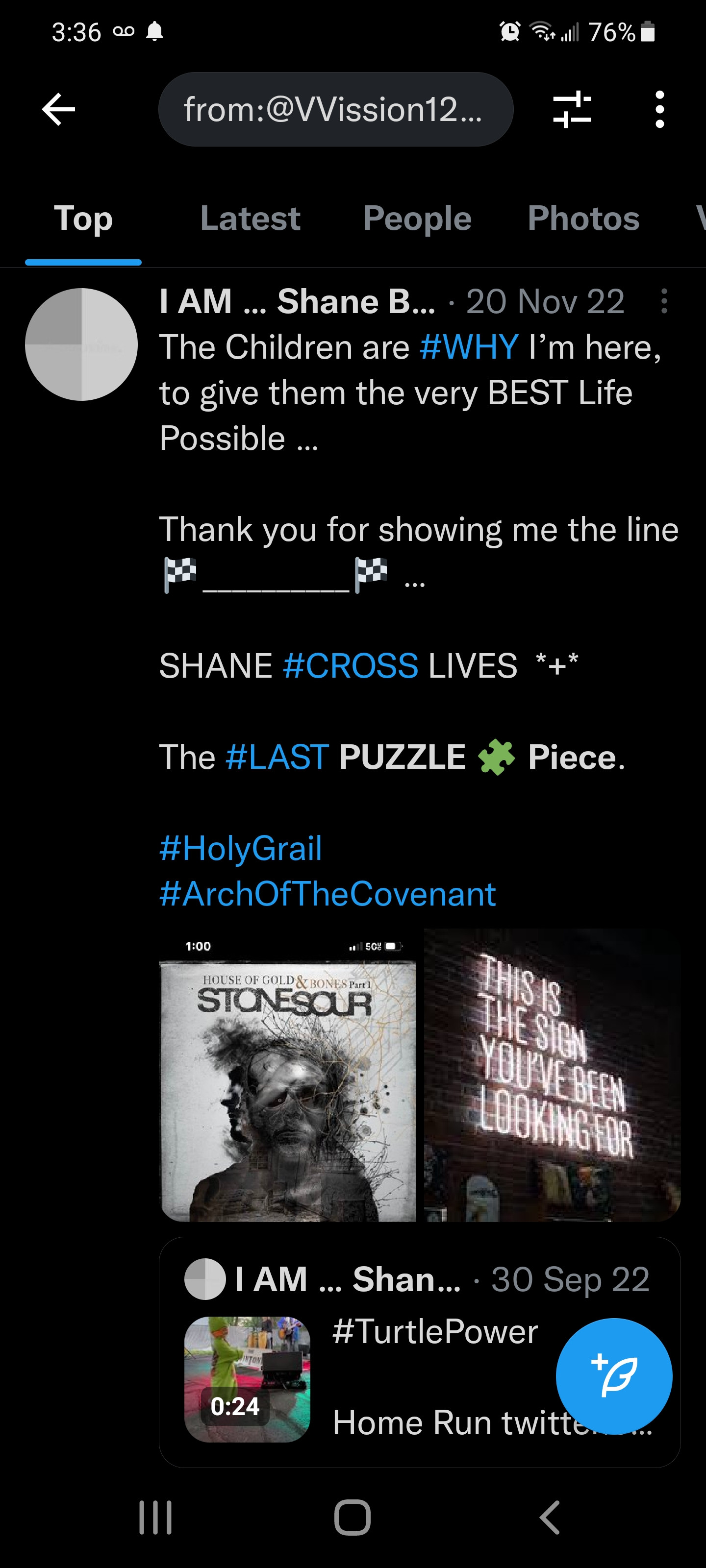This screenshot has width=706, height=1568.
Task: View the neon sign photo
Action: point(552,1075)
